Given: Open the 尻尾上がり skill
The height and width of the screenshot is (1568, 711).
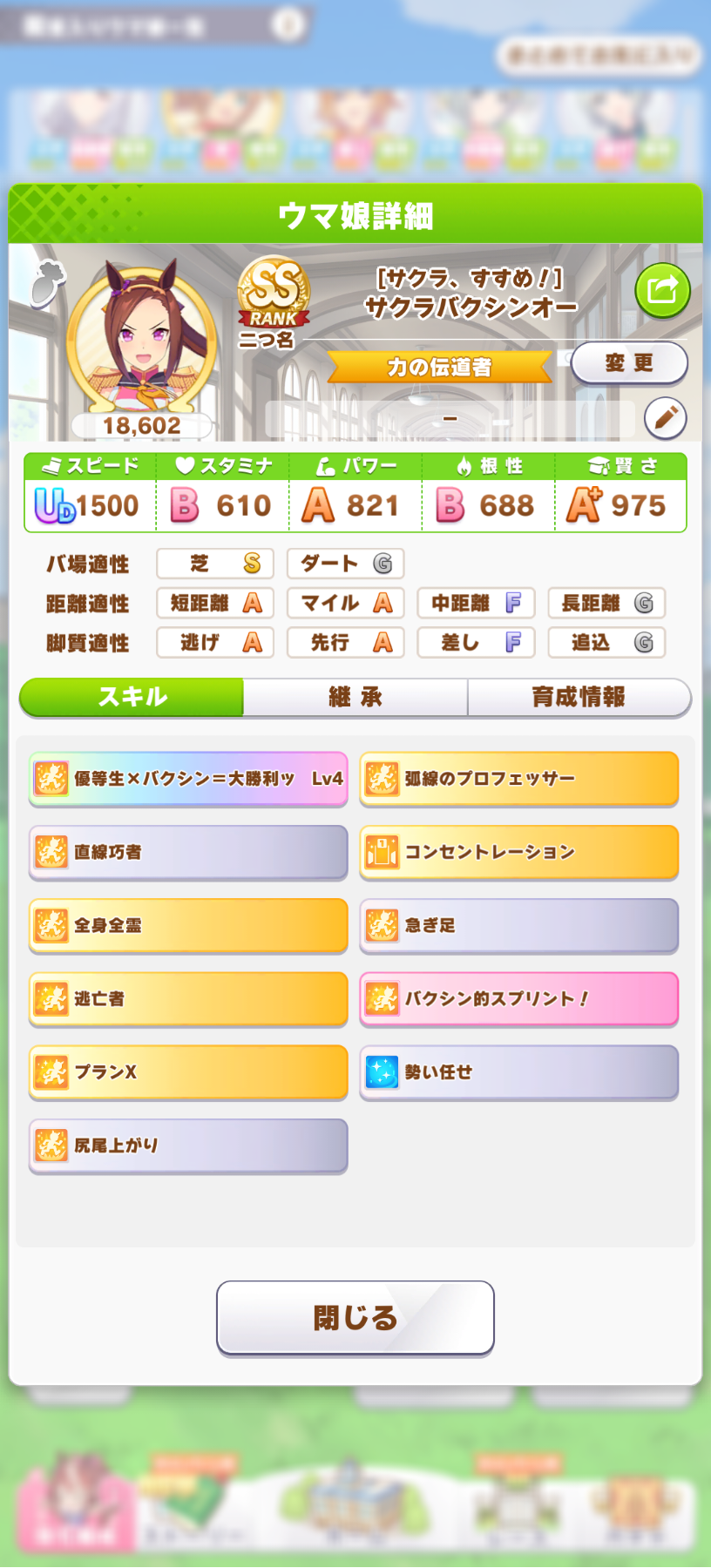Looking at the screenshot, I should click(188, 1146).
